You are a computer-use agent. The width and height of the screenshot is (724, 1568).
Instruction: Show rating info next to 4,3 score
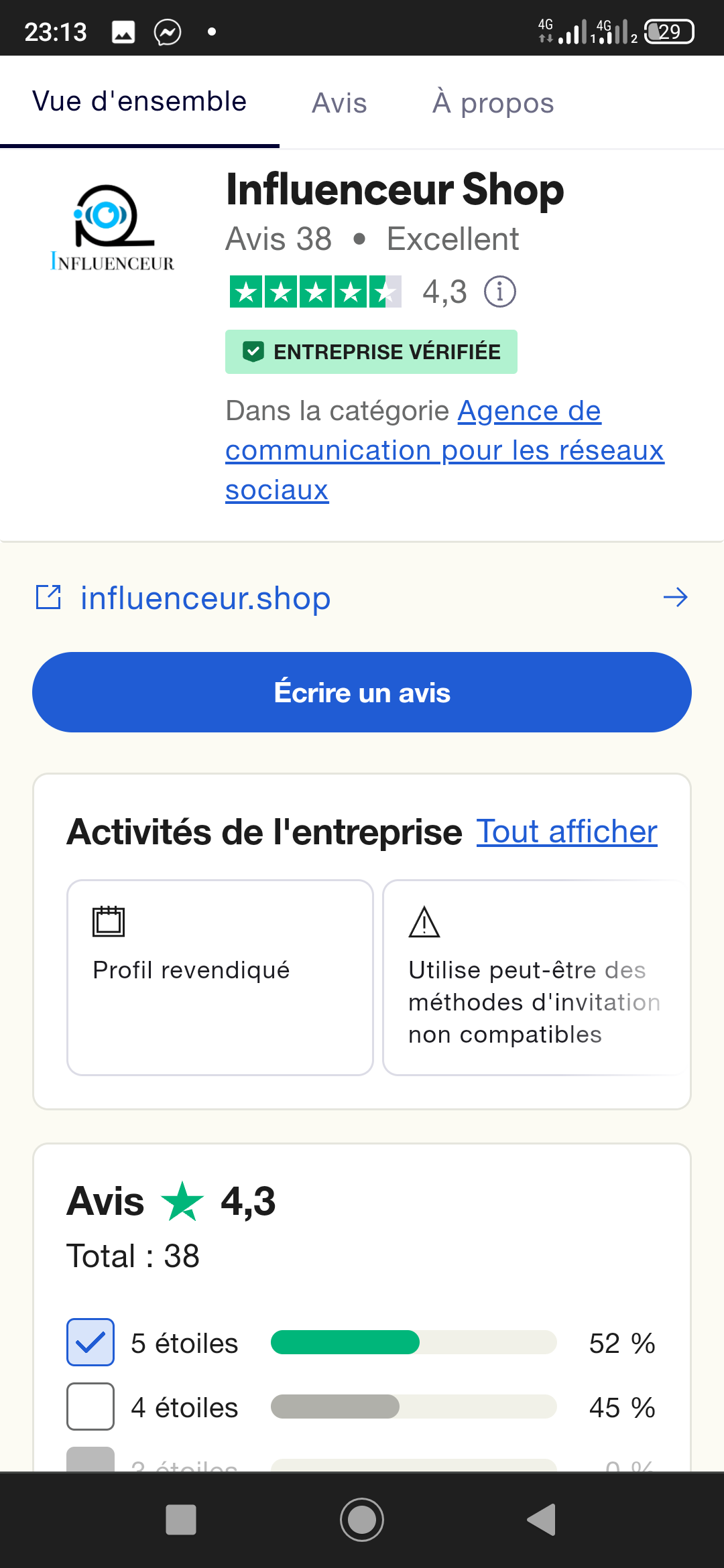[500, 292]
